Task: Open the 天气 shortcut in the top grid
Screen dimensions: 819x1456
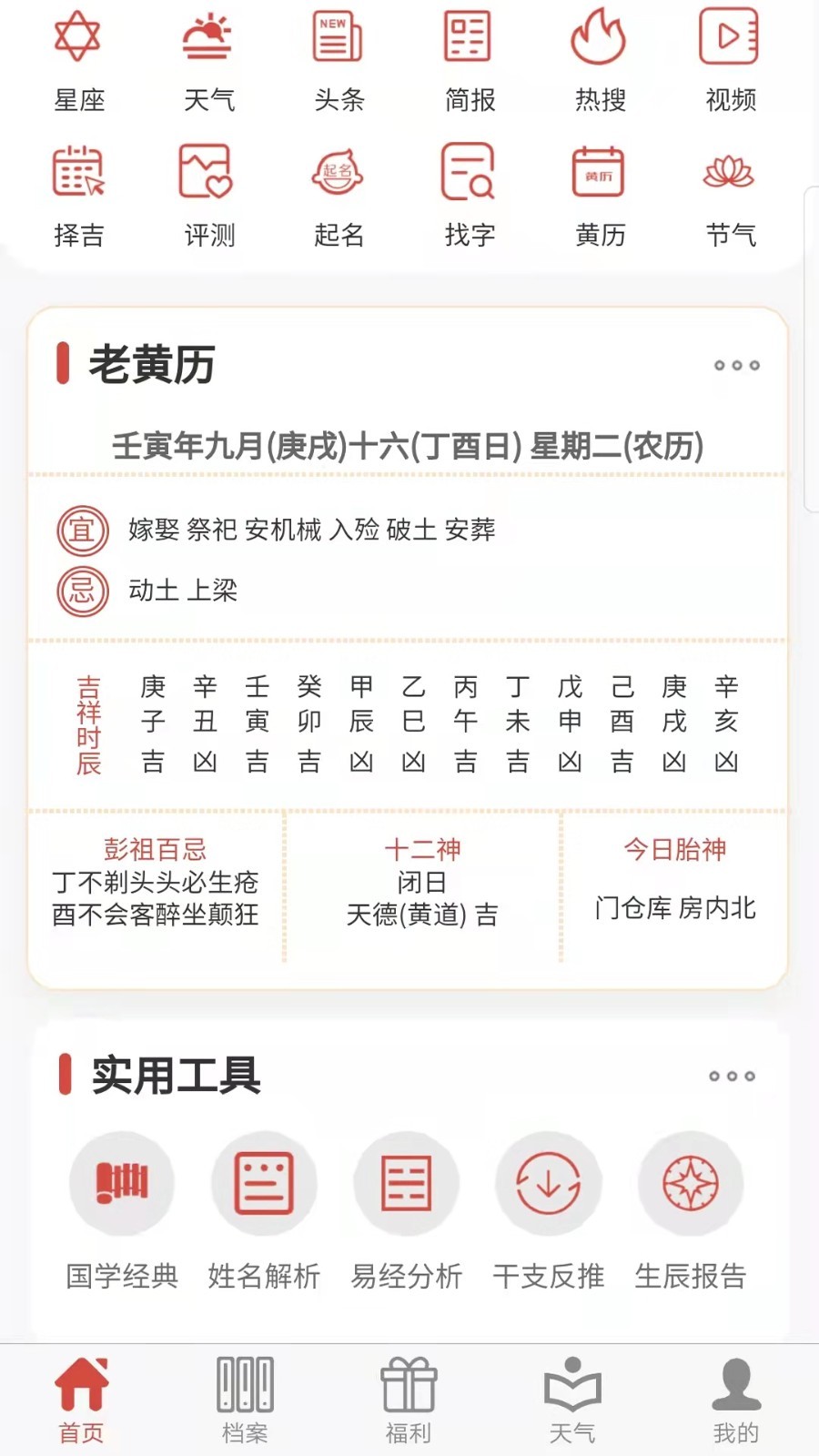Action: [x=209, y=60]
